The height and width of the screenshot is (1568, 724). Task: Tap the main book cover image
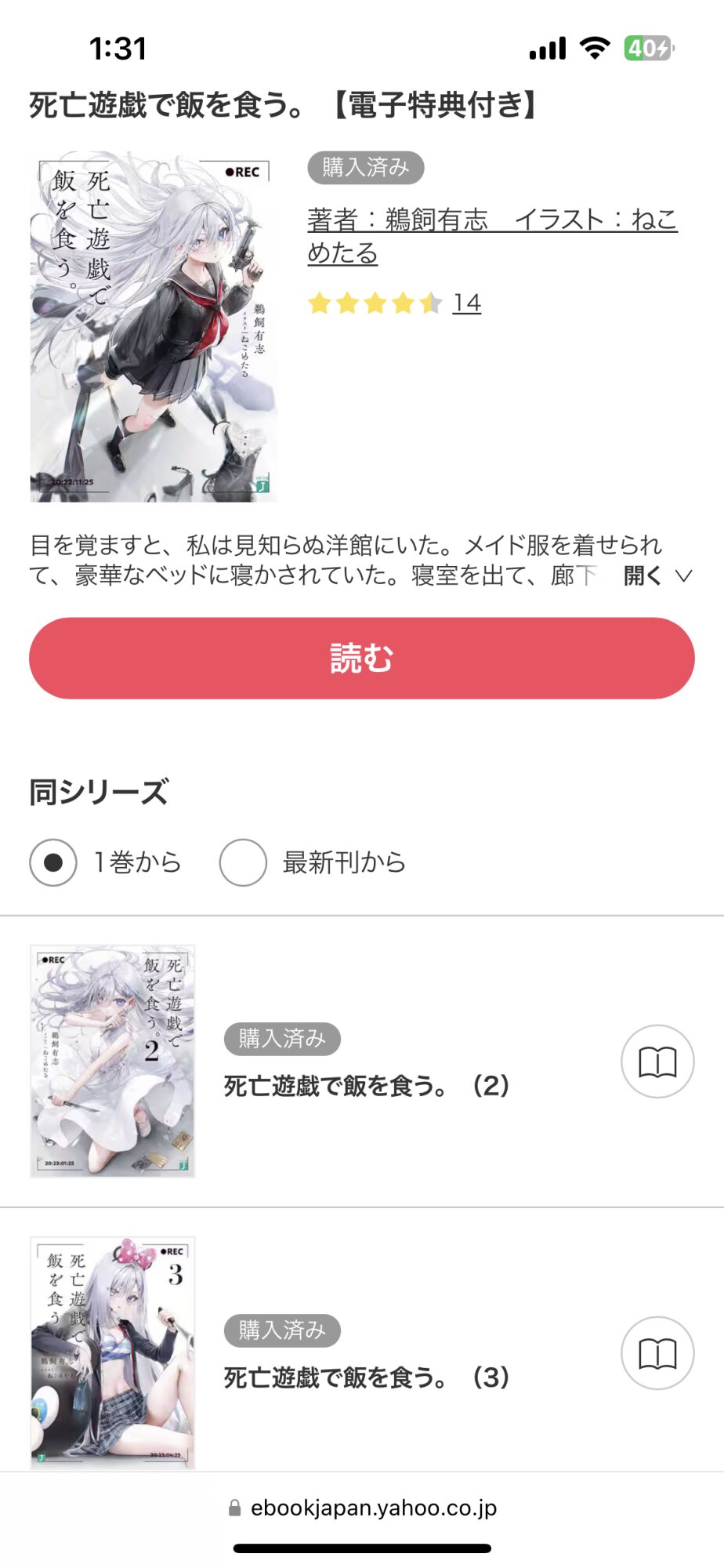pyautogui.click(x=154, y=327)
